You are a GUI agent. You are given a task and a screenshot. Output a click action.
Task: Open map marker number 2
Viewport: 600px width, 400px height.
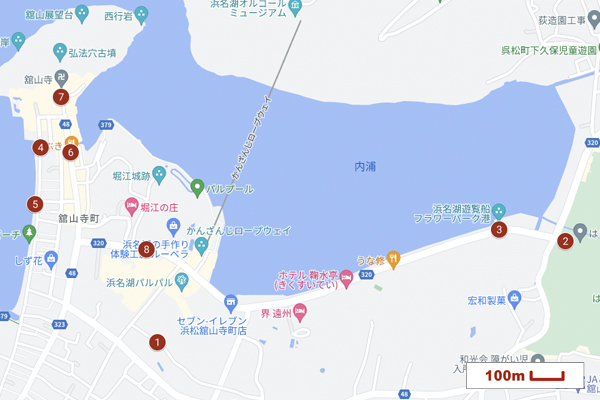click(x=565, y=240)
